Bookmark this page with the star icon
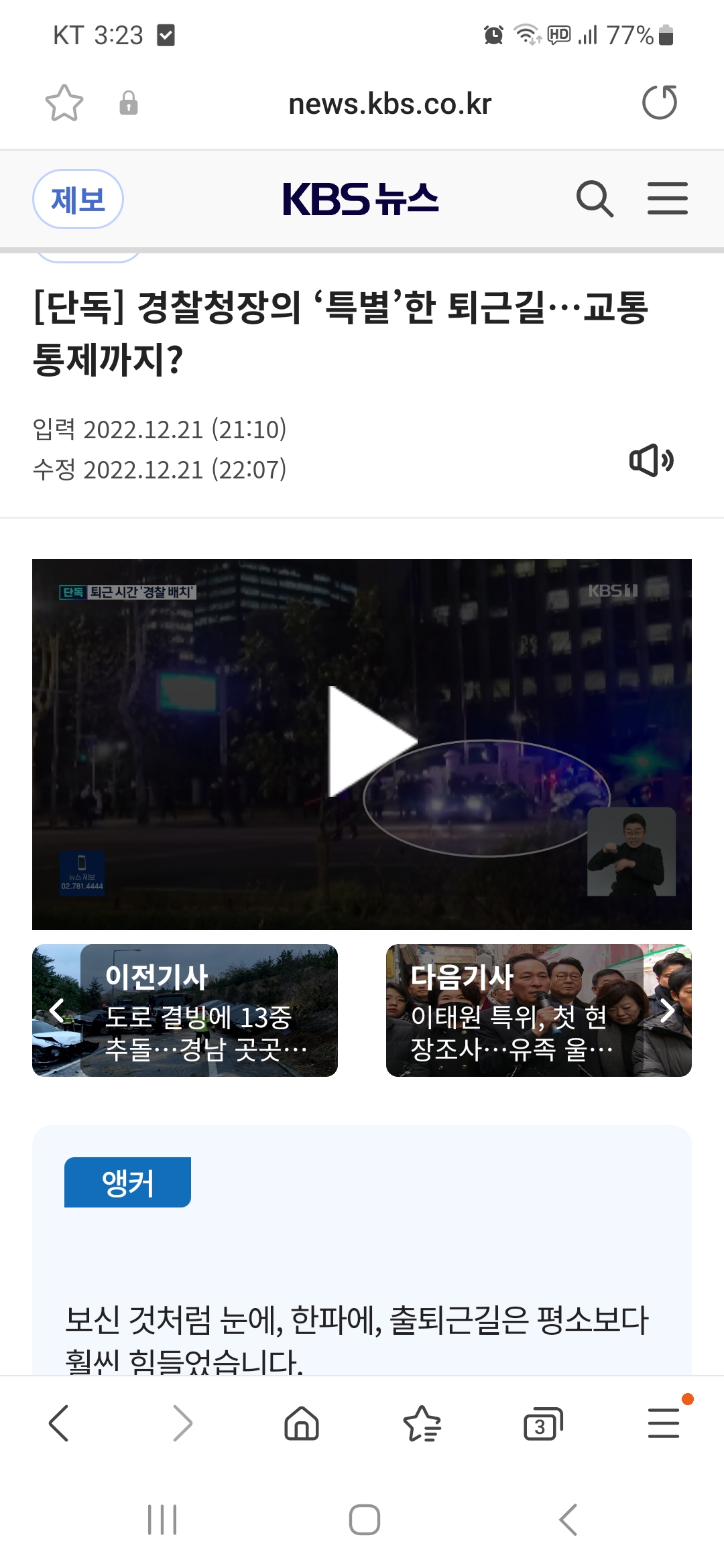This screenshot has width=724, height=1568. 64,103
